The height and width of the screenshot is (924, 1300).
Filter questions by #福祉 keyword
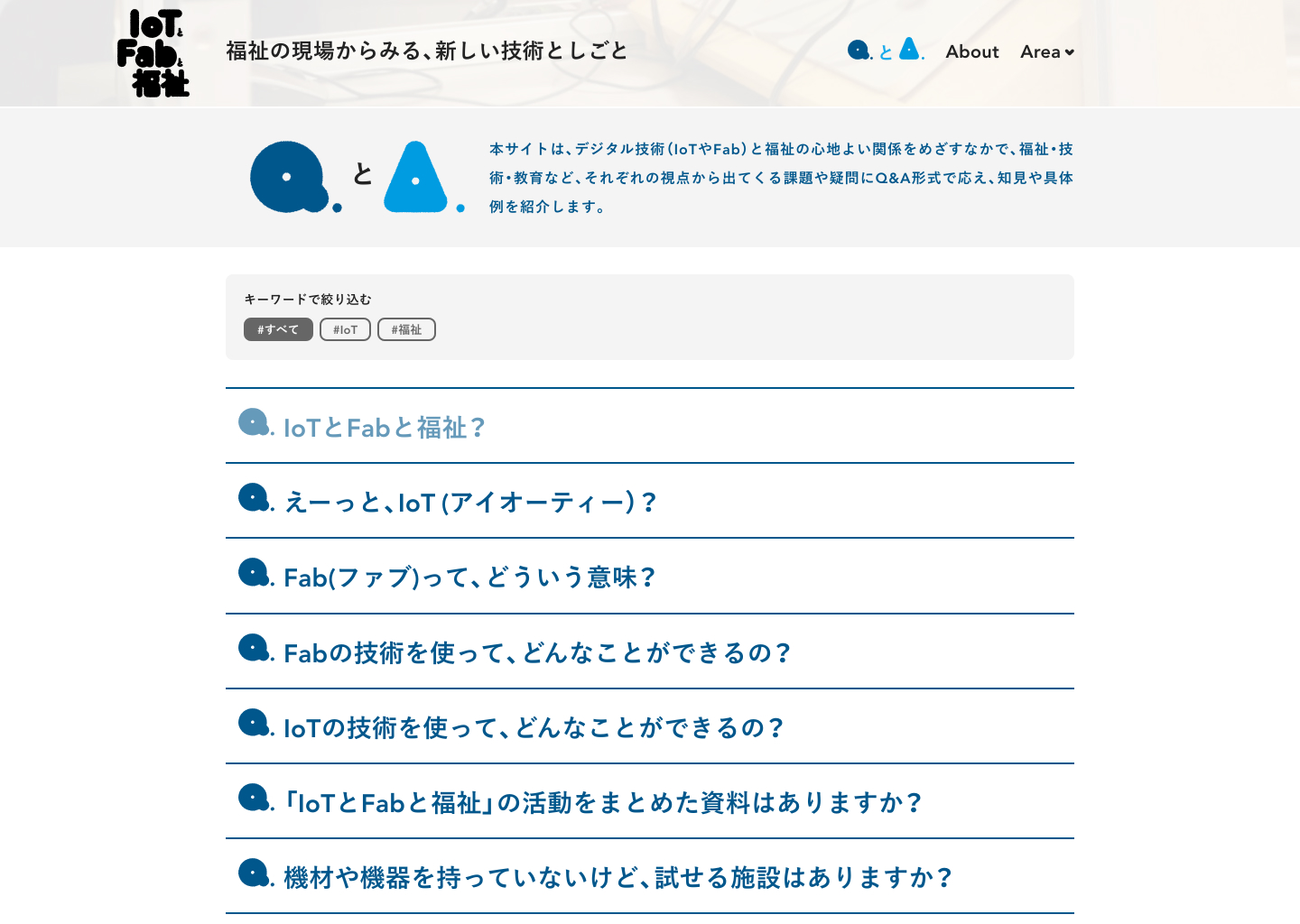pyautogui.click(x=406, y=329)
